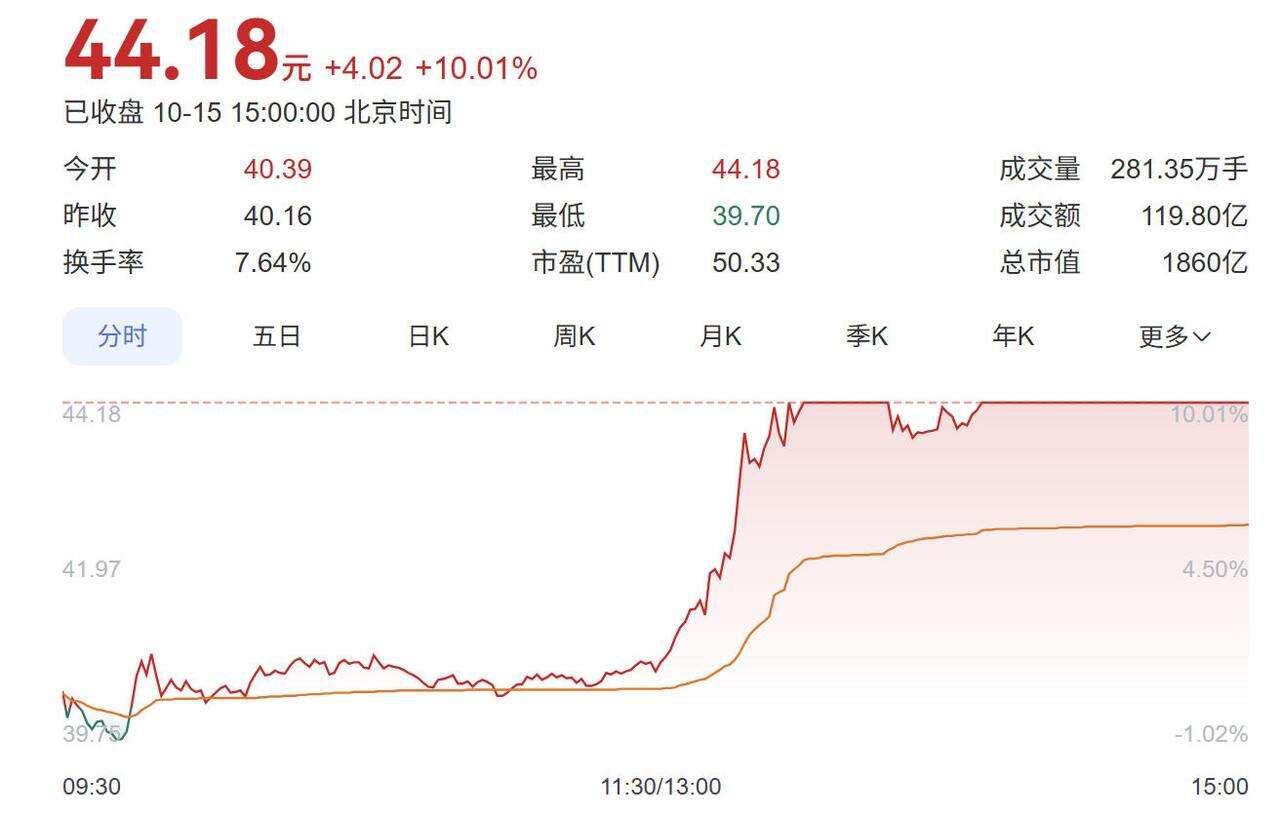Show the 日K candlestick chart
This screenshot has height=815, width=1280.
click(428, 336)
